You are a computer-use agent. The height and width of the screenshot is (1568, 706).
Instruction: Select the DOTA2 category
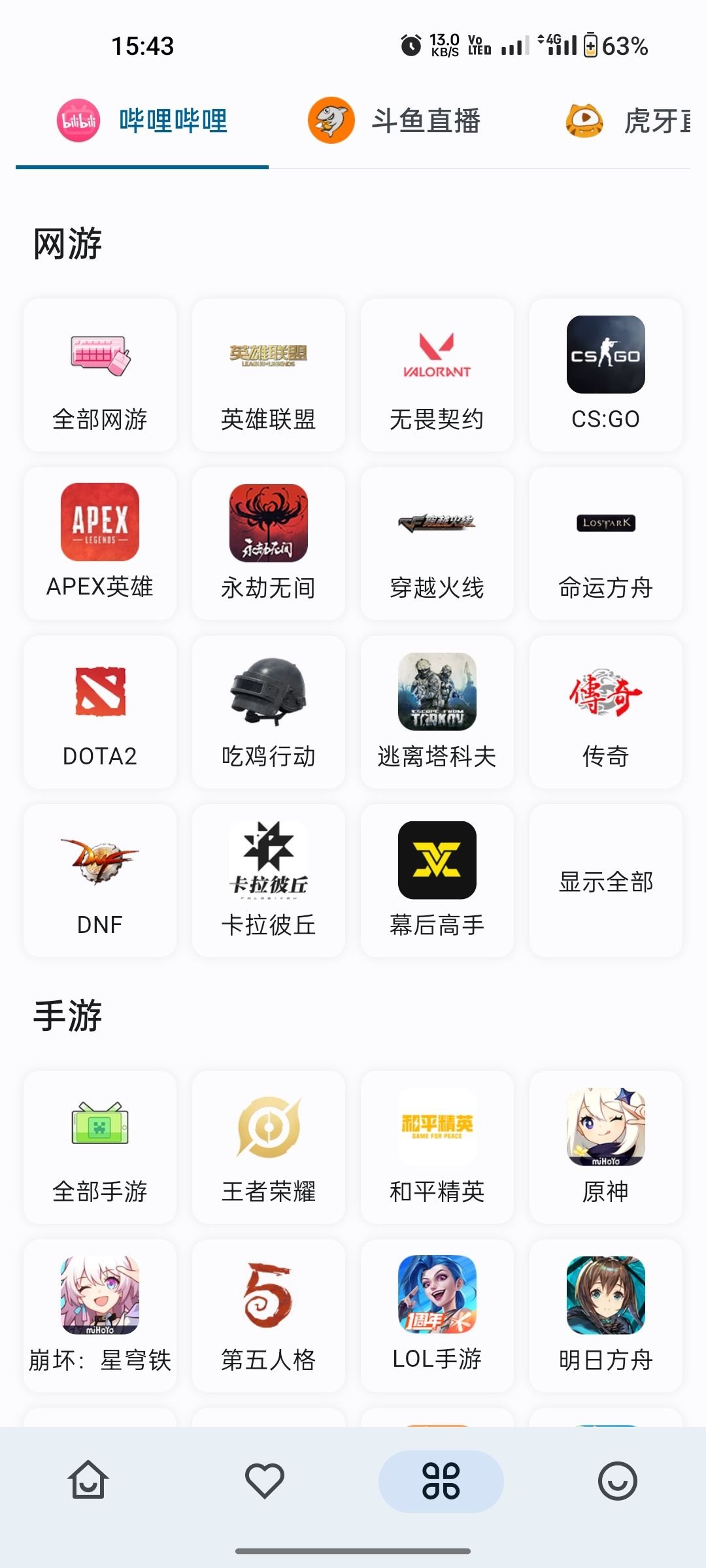(x=100, y=712)
